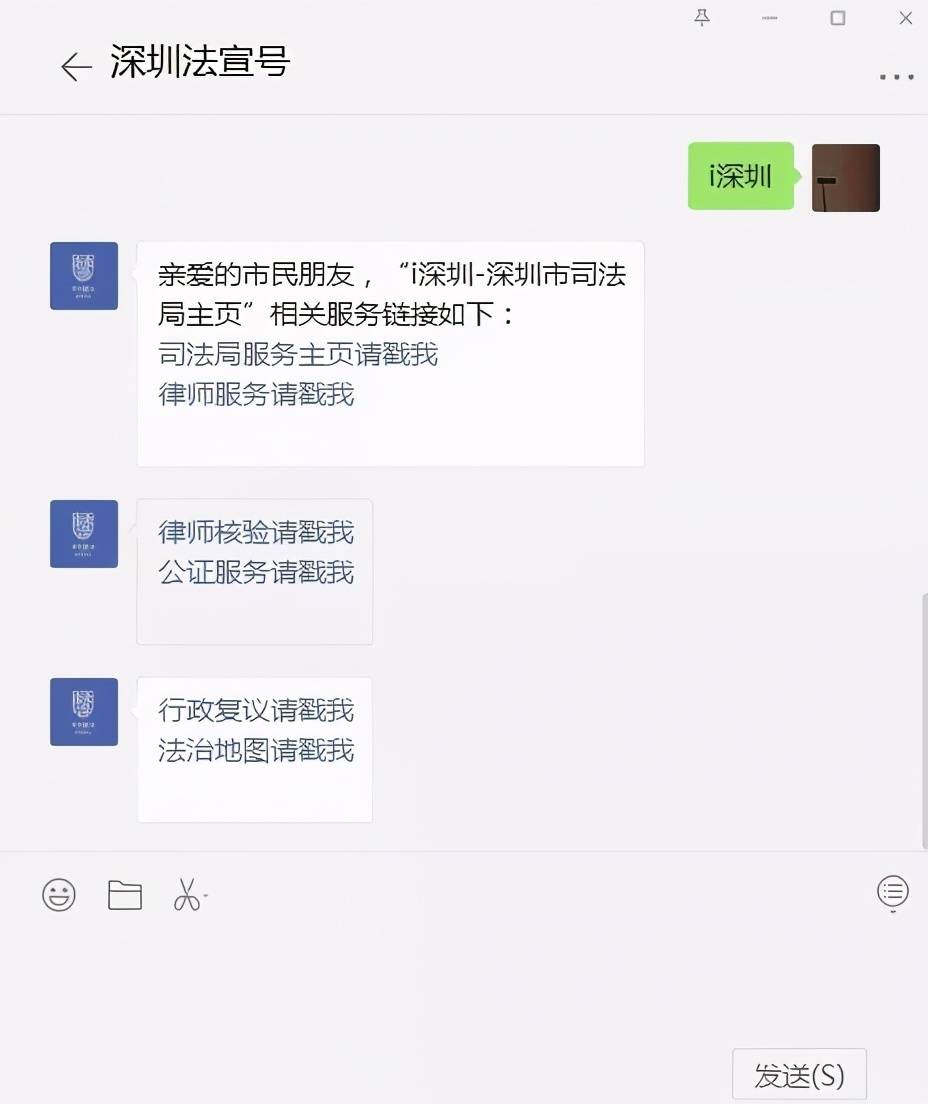Open 公证服务请戳我 link
Screen dimensions: 928x1104
[256, 572]
